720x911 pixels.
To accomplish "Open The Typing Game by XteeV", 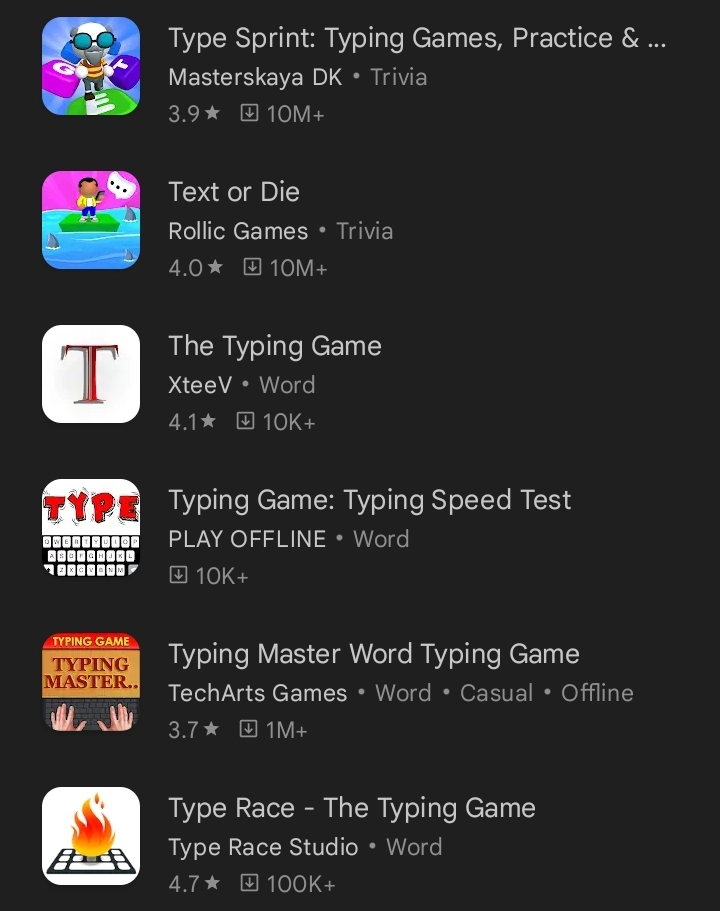I will coord(275,346).
